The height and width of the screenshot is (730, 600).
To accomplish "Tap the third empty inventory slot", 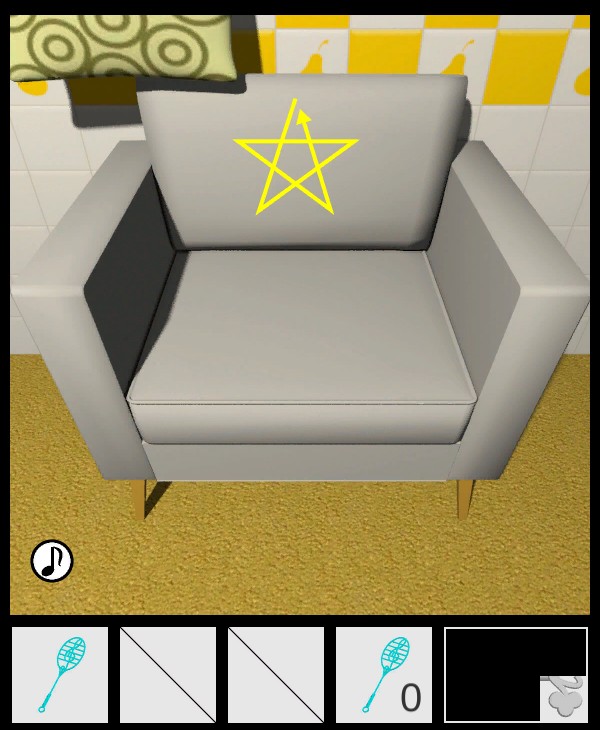I will (x=276, y=675).
